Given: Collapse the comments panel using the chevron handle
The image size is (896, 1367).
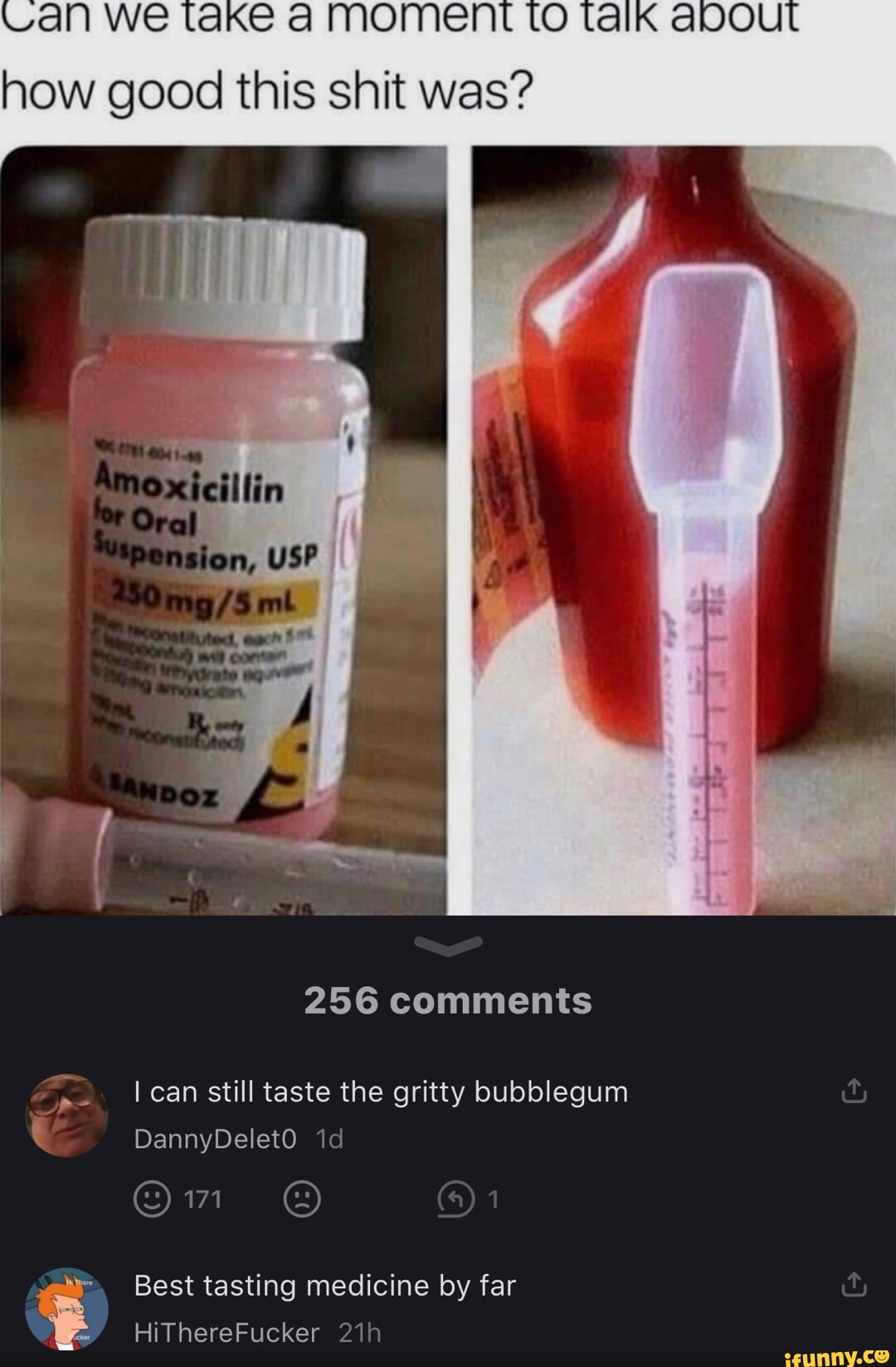Looking at the screenshot, I should click(x=448, y=945).
